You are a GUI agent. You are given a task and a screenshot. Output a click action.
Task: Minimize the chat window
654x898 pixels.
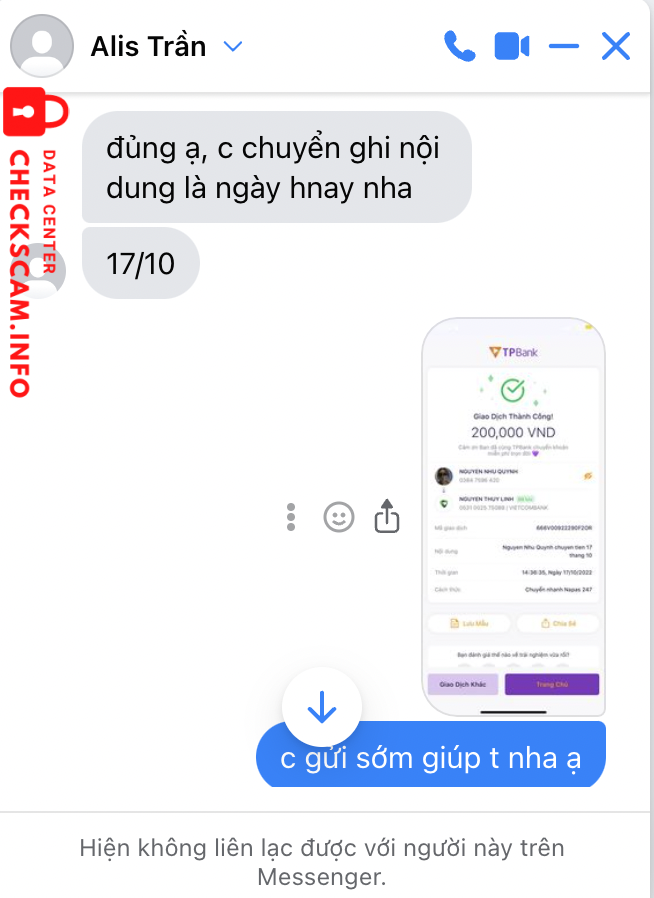pyautogui.click(x=564, y=46)
